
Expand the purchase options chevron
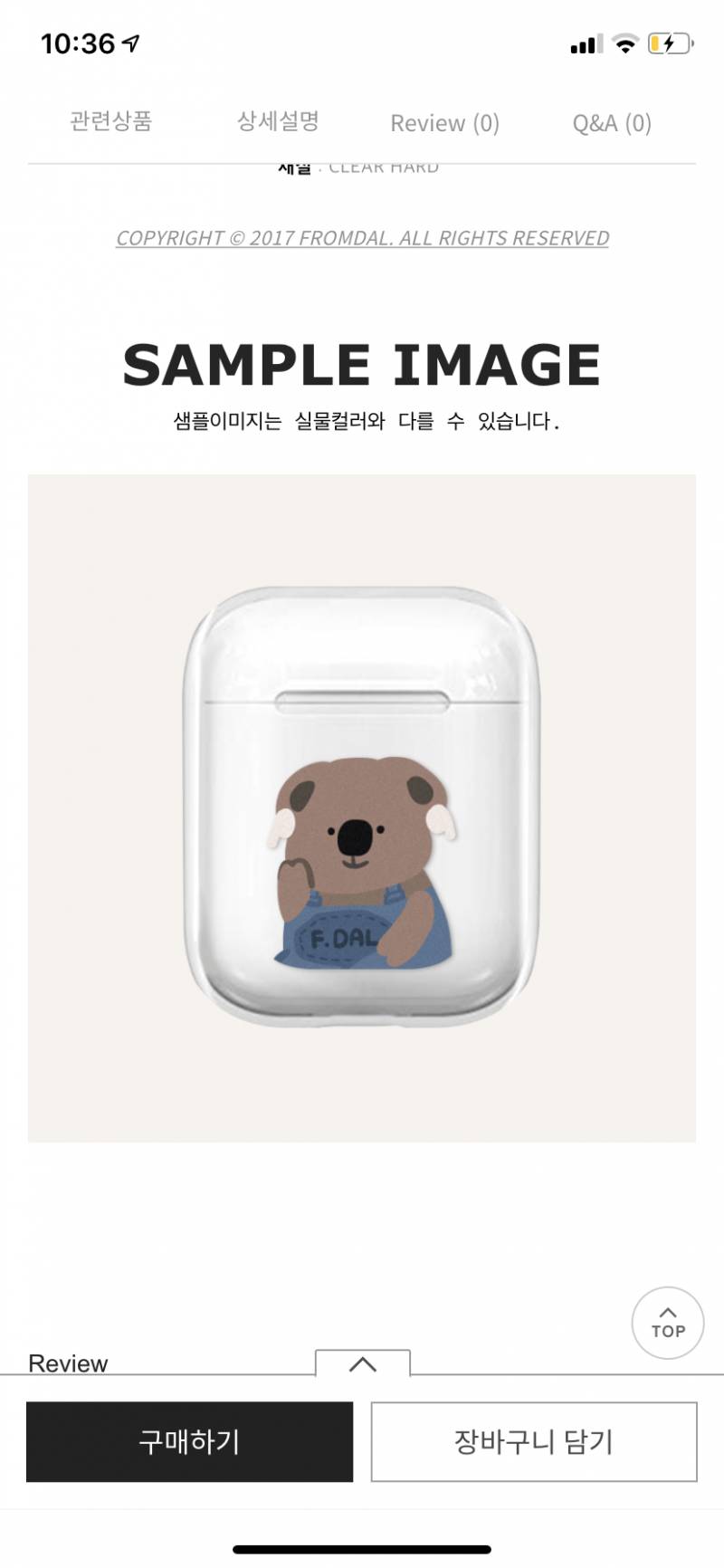tap(363, 1363)
